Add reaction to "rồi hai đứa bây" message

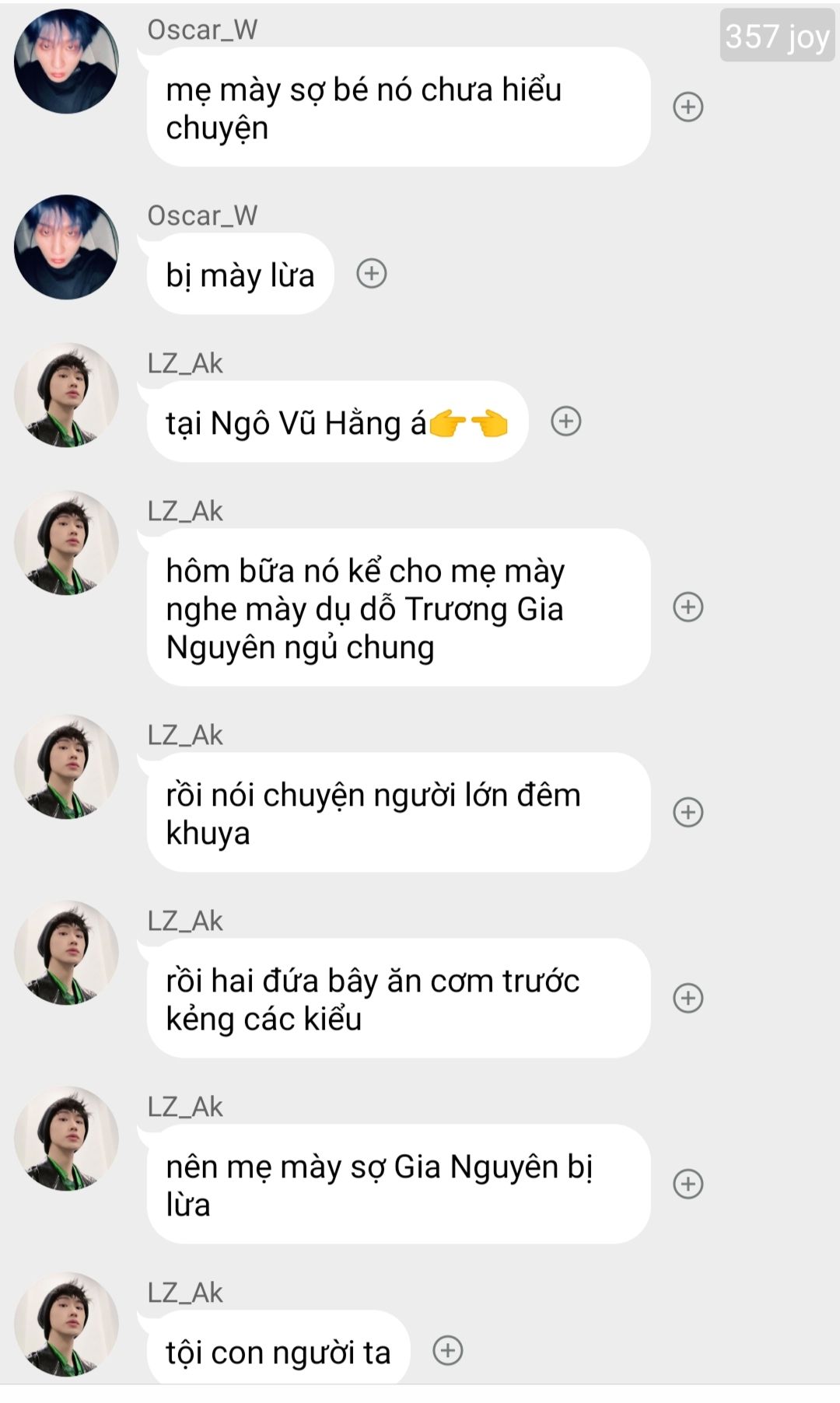688,998
